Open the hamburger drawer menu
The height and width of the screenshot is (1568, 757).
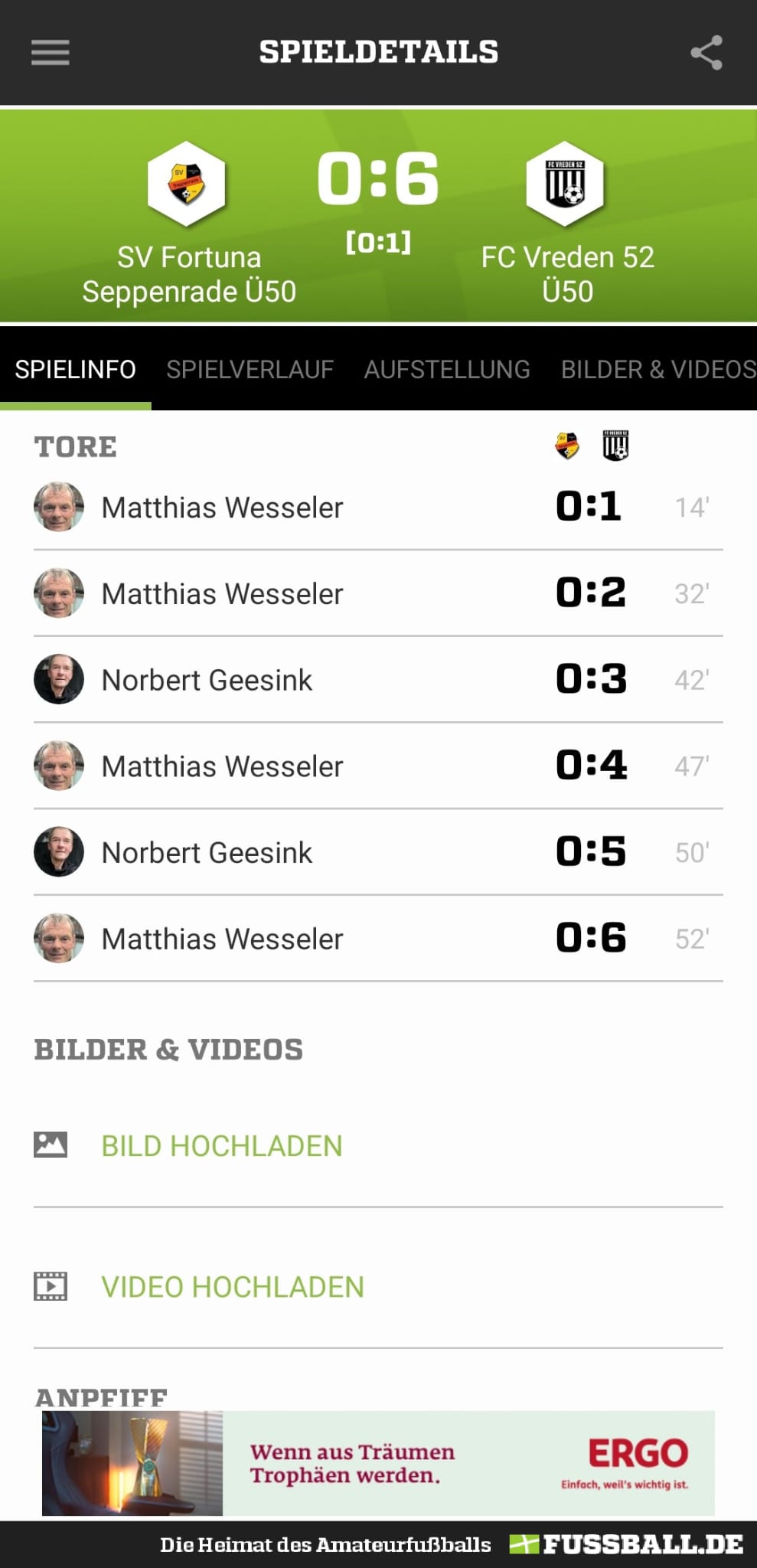(51, 53)
